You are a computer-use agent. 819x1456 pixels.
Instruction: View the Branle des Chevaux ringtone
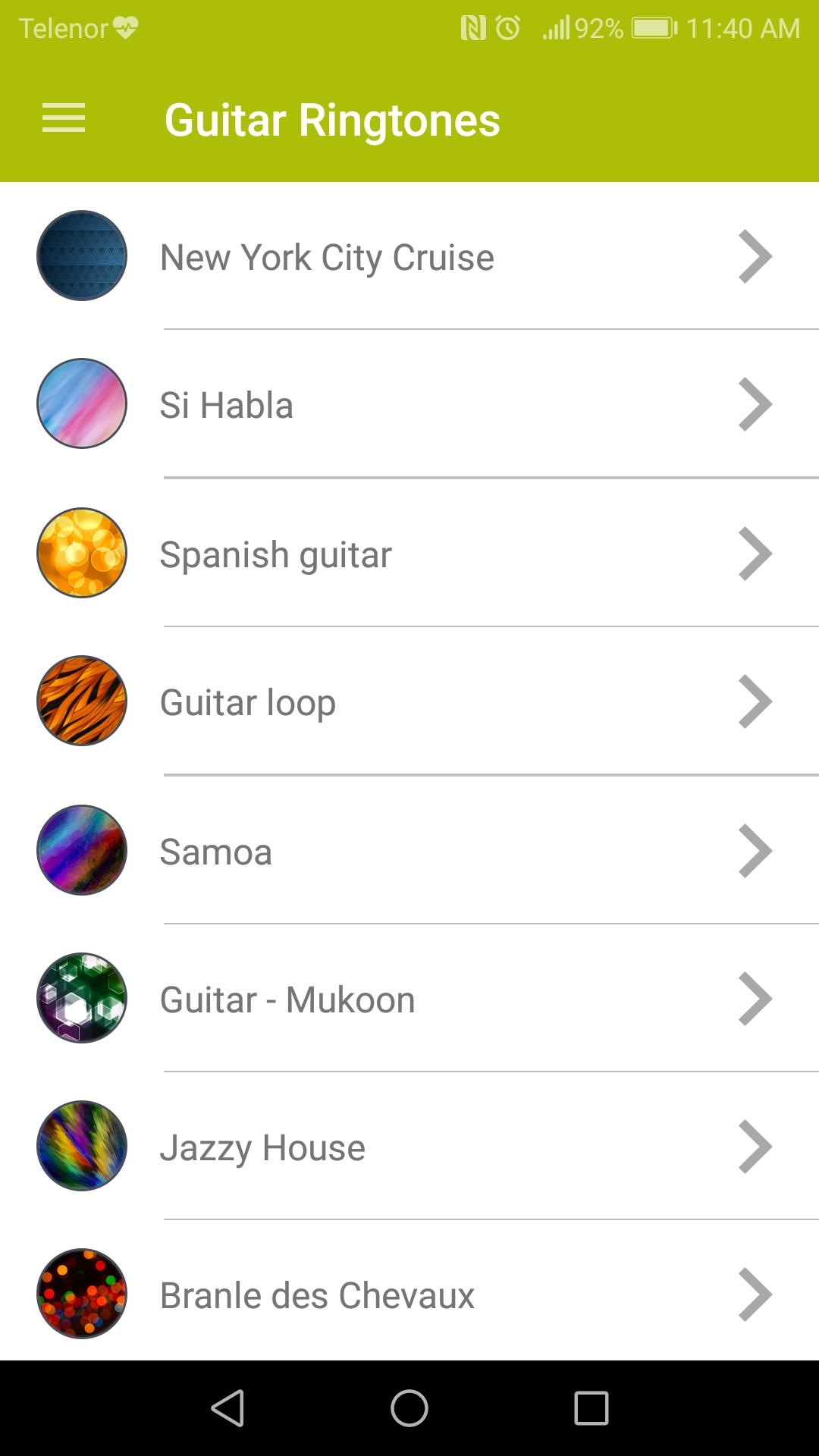pyautogui.click(x=409, y=1294)
